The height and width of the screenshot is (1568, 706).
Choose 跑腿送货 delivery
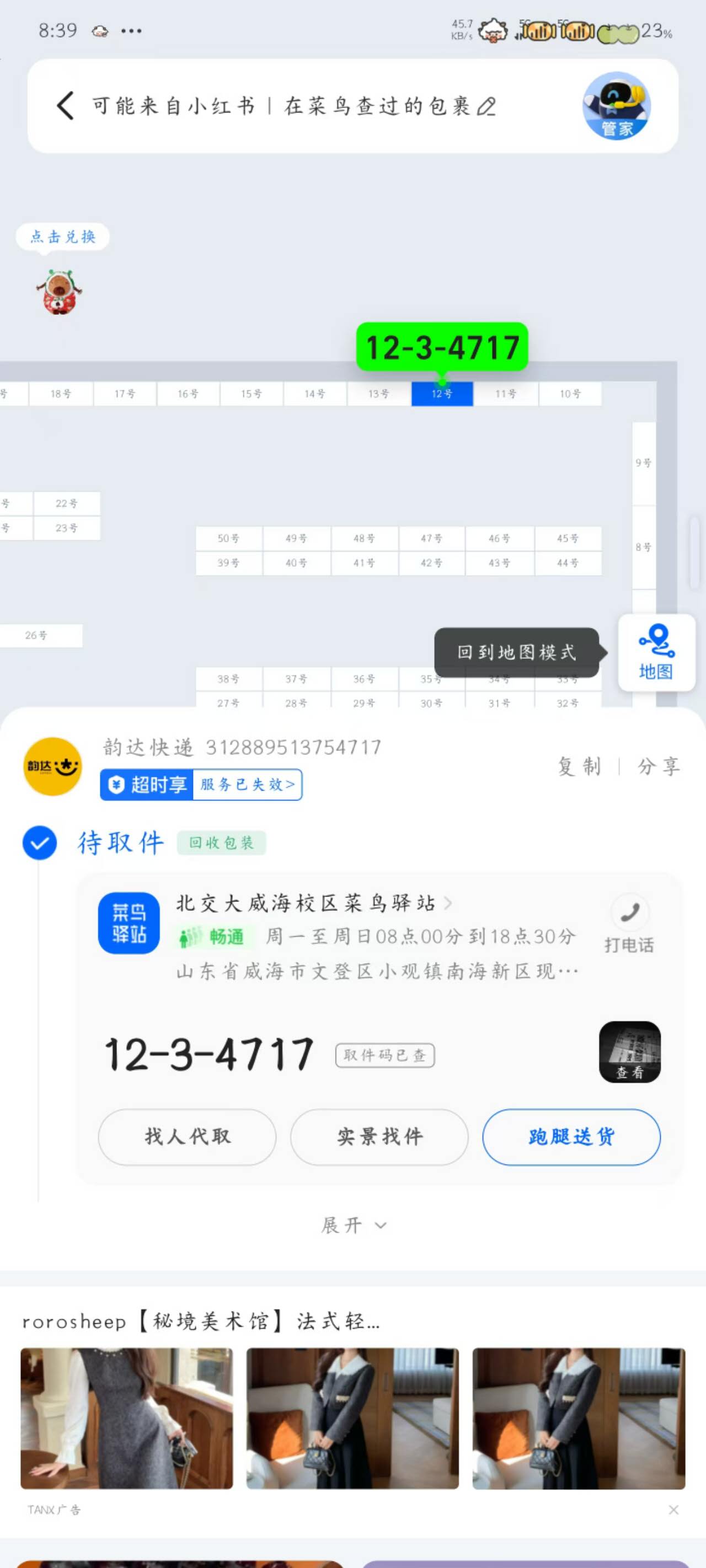(x=571, y=1136)
